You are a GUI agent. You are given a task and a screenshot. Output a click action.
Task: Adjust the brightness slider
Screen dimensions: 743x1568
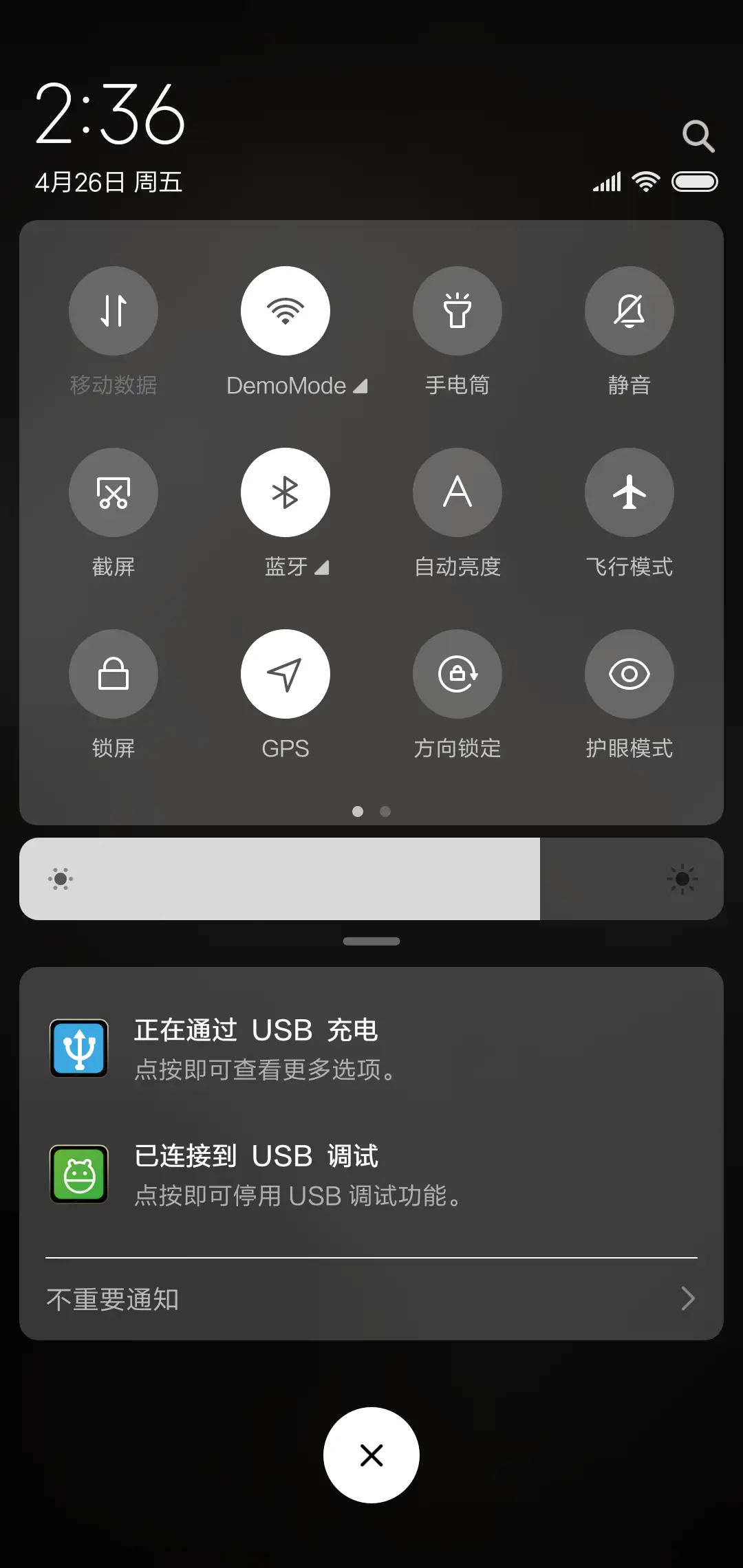[371, 879]
